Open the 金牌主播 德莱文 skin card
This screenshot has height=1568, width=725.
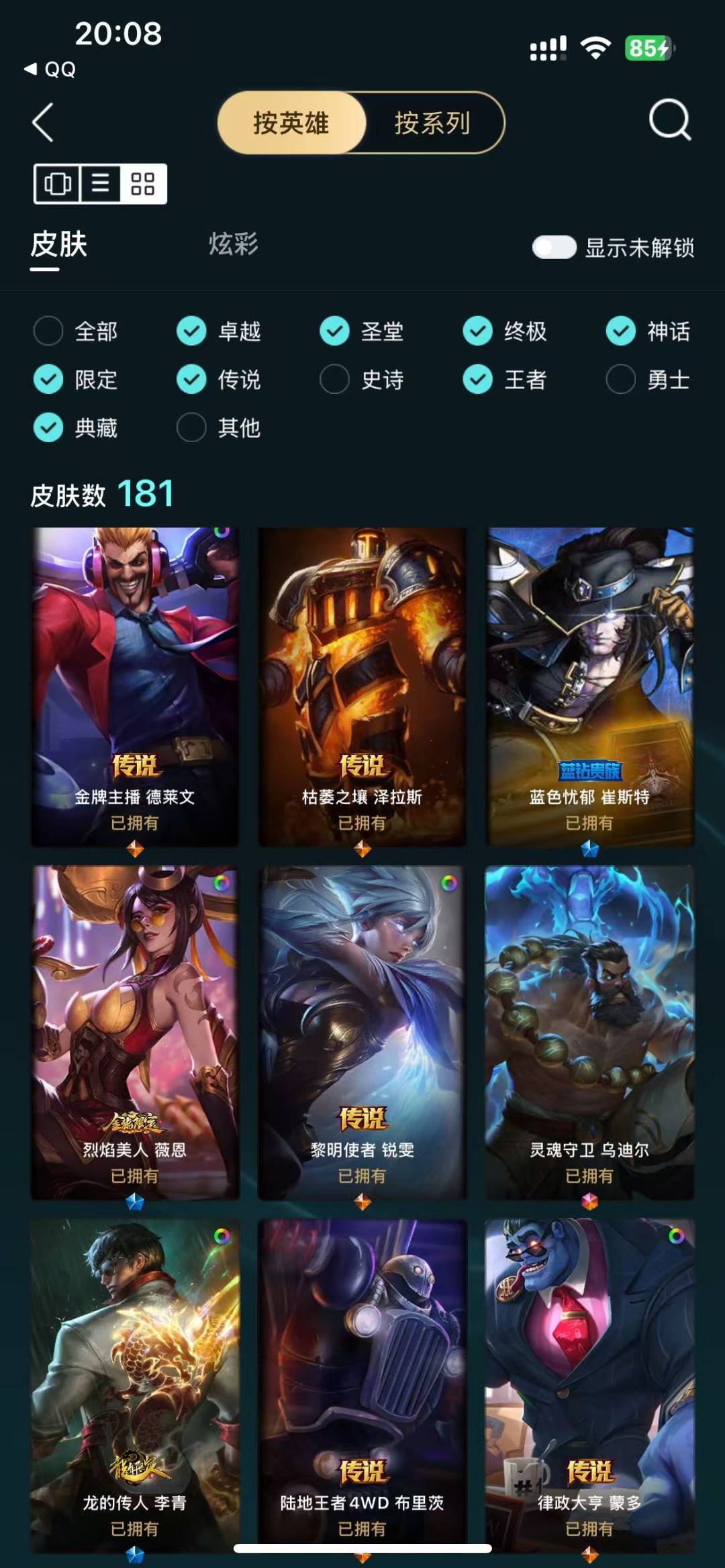click(135, 686)
